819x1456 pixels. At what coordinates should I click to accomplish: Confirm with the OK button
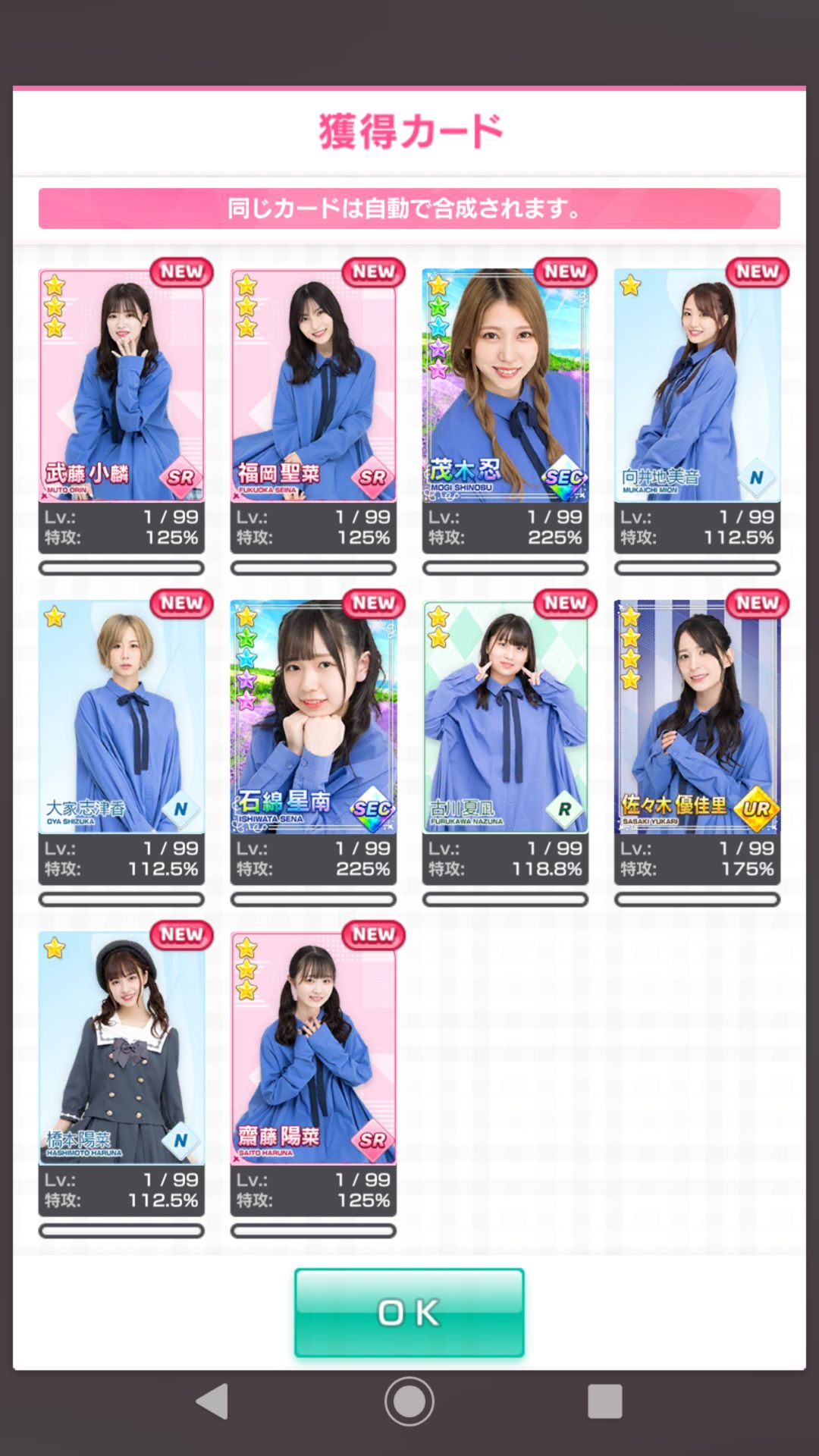409,1312
